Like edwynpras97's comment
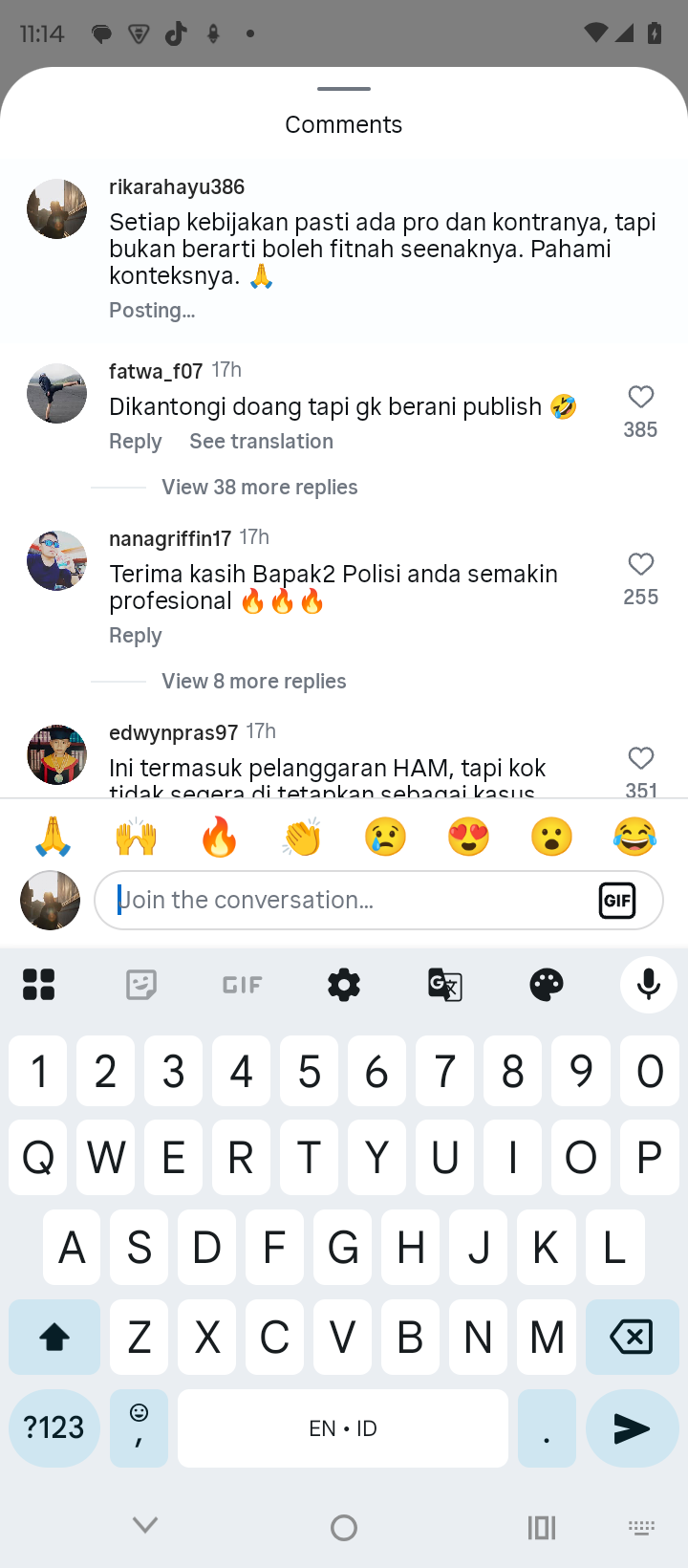The image size is (688, 1568). click(x=640, y=758)
